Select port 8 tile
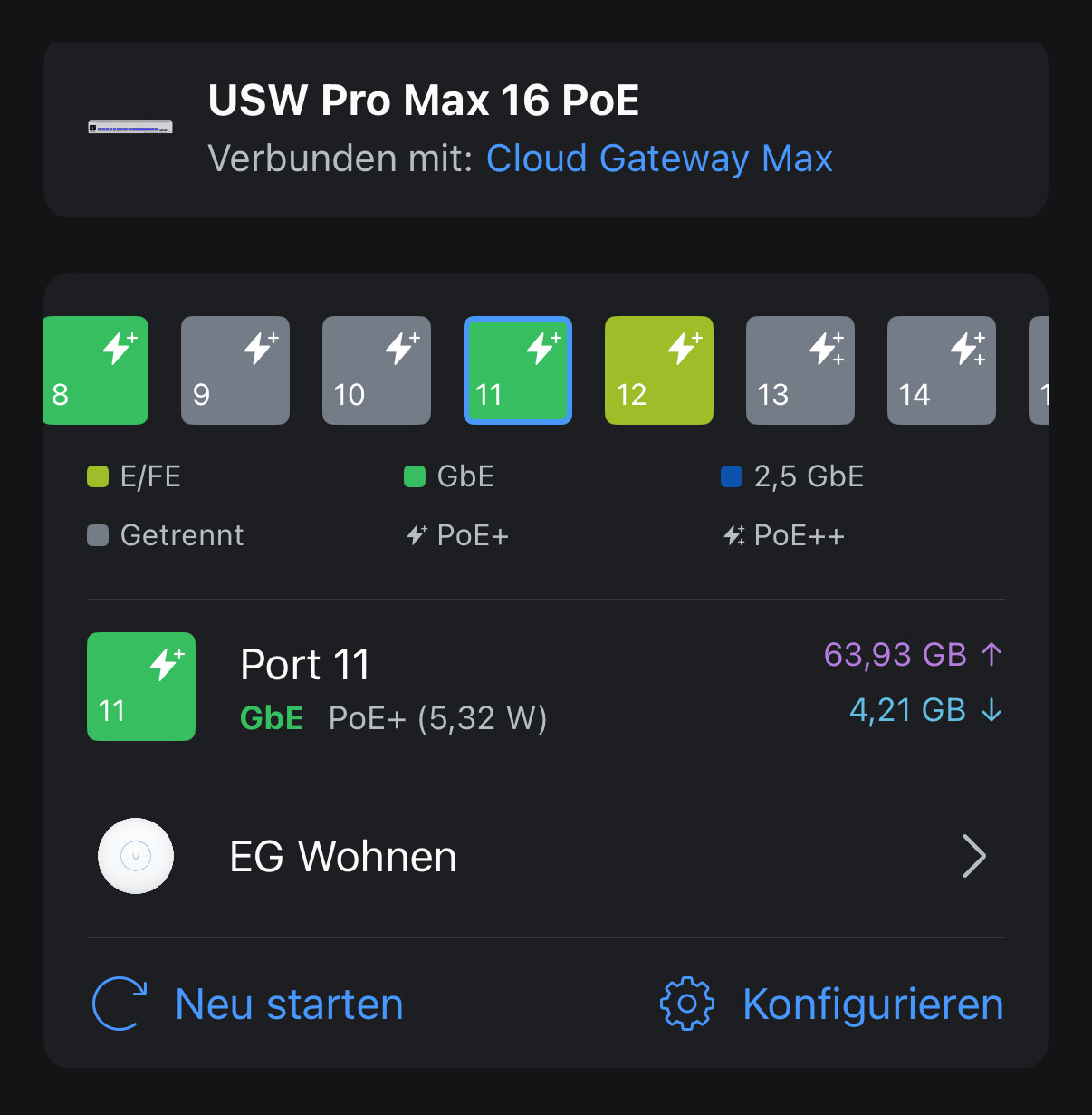The image size is (1092, 1115). (x=95, y=370)
